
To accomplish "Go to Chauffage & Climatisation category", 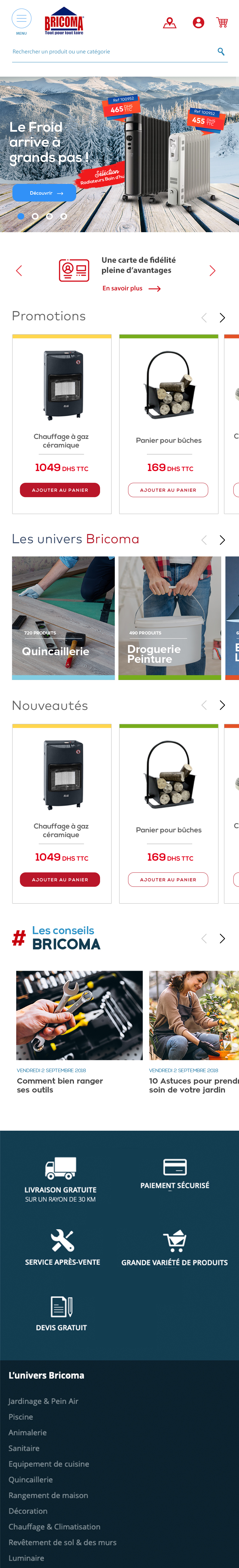I will tap(54, 1526).
